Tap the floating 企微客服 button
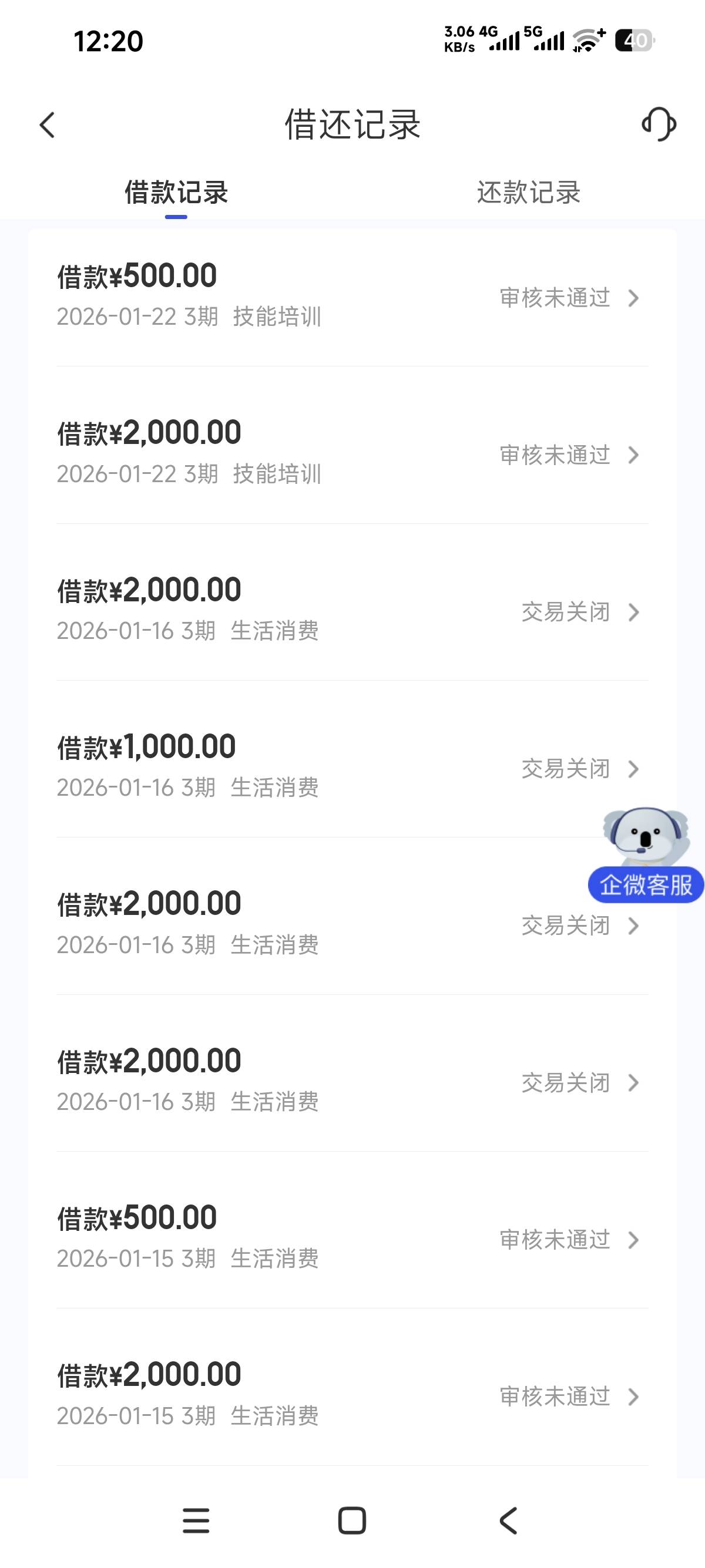The image size is (705, 1568). pyautogui.click(x=645, y=884)
